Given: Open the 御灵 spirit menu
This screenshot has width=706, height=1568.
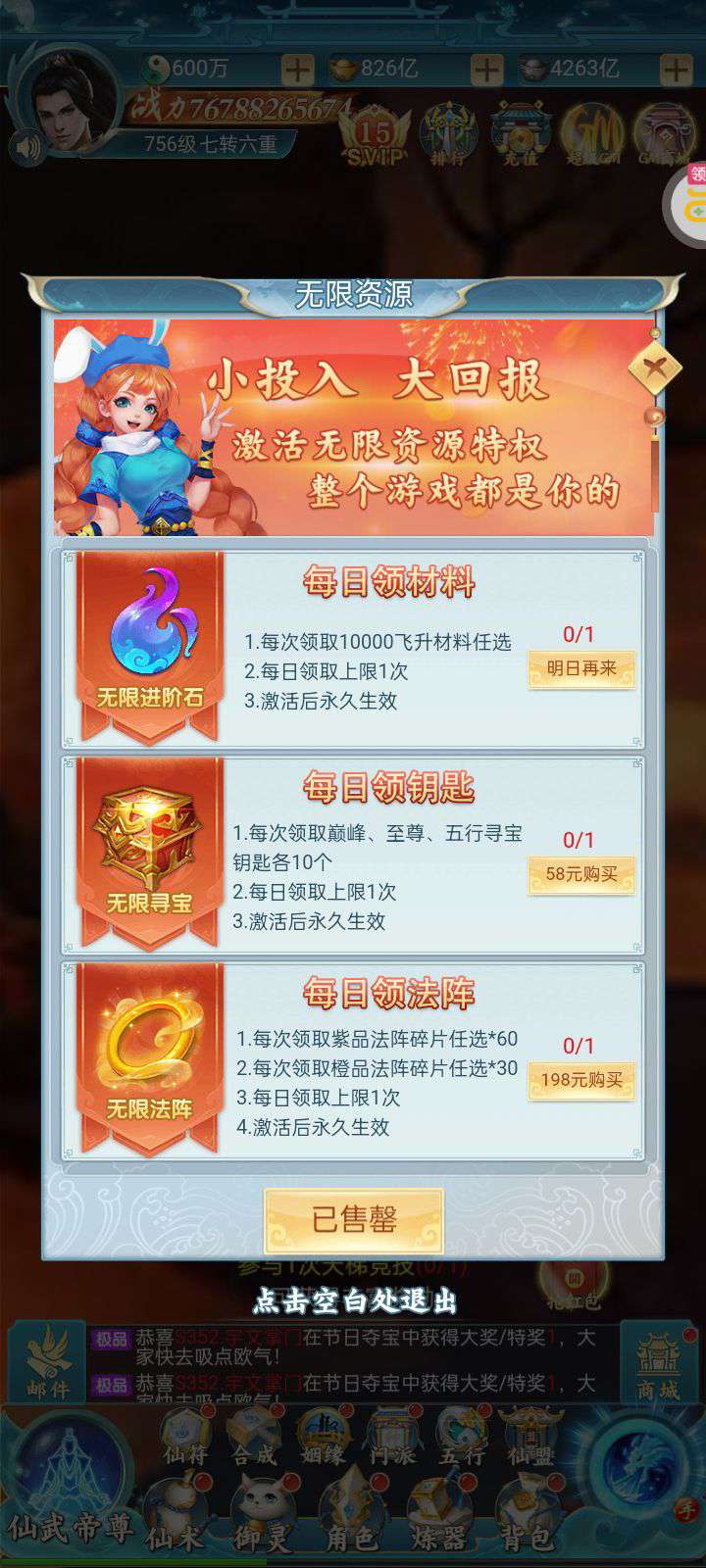Looking at the screenshot, I should 263,1517.
